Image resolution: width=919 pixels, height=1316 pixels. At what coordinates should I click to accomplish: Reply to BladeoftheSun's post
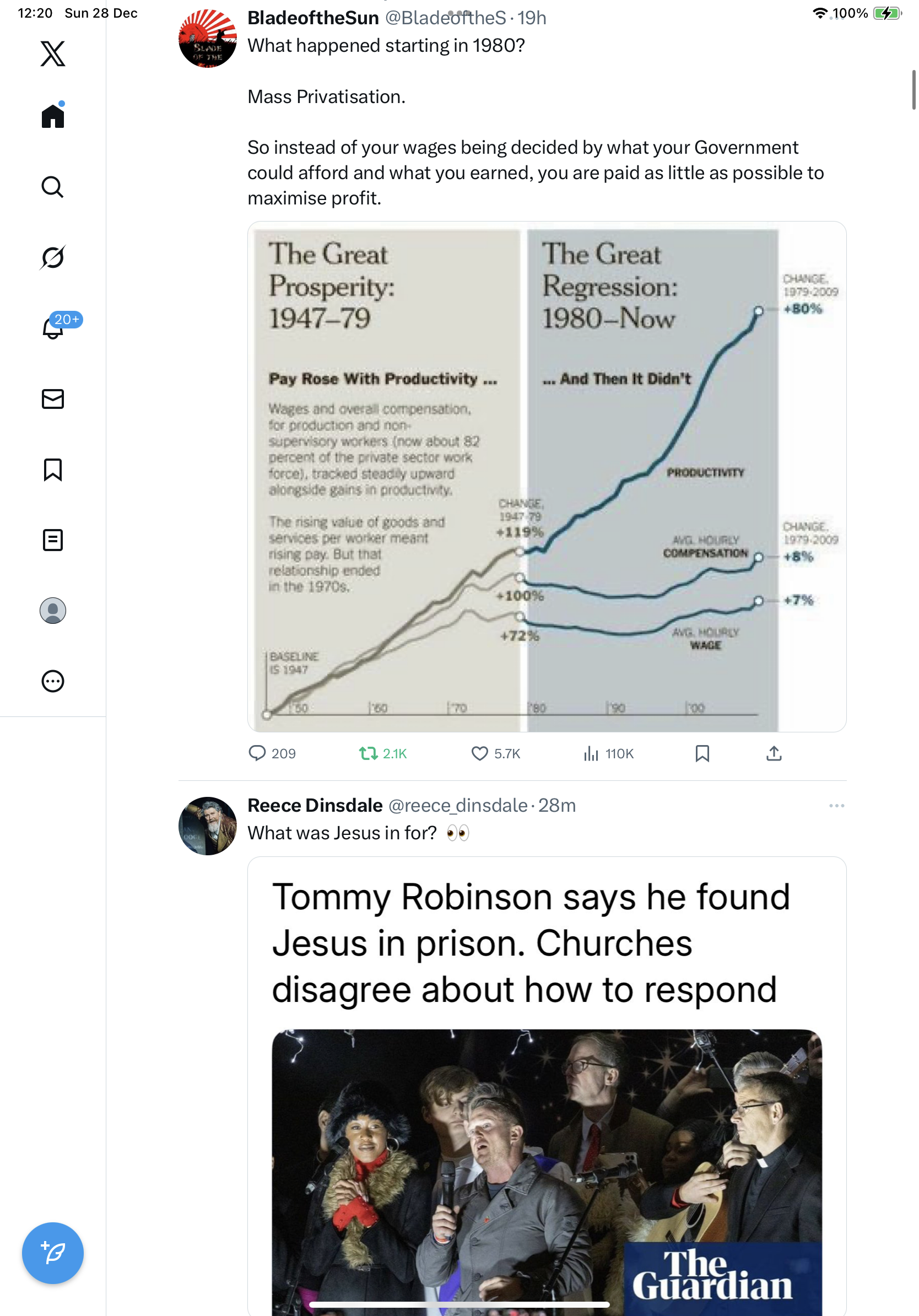point(257,753)
